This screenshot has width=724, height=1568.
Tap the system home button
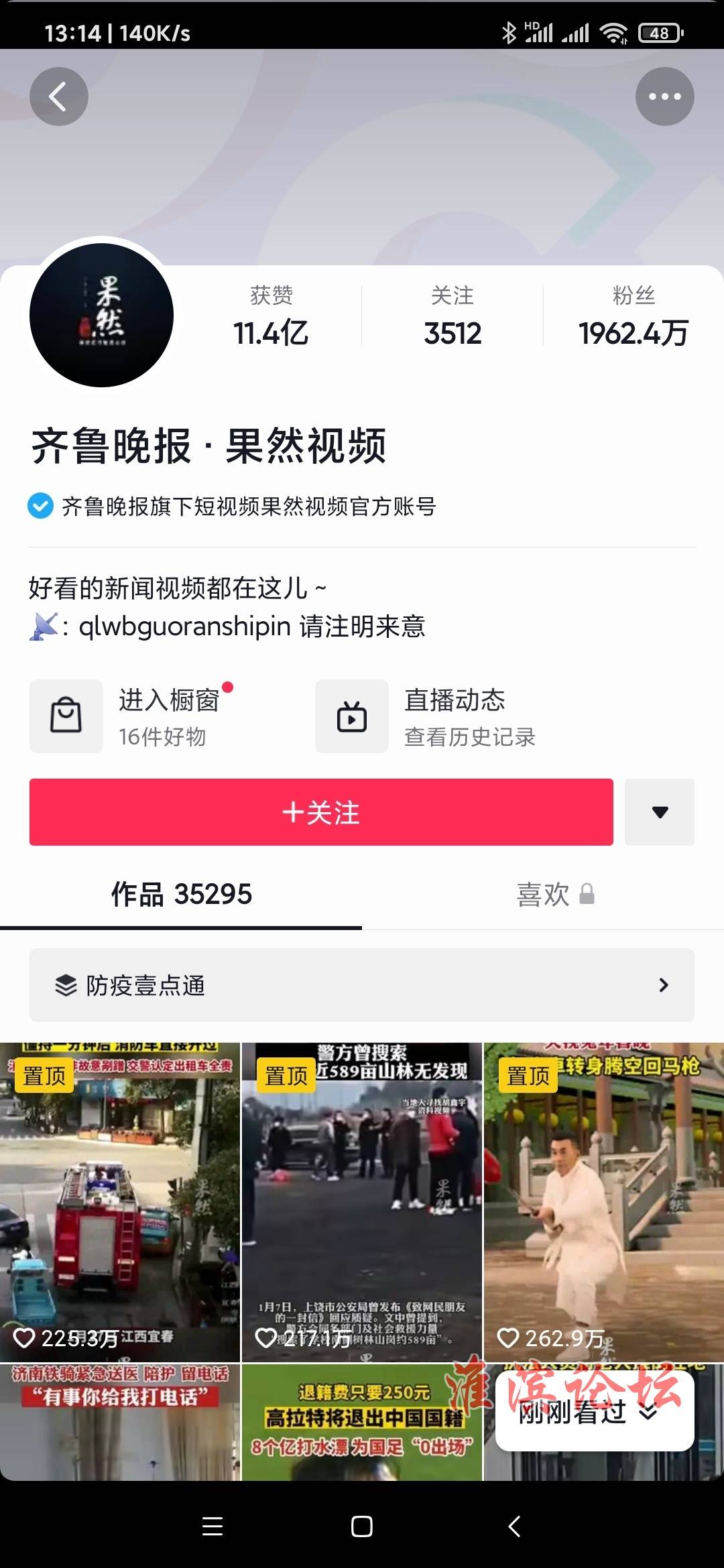click(362, 1527)
